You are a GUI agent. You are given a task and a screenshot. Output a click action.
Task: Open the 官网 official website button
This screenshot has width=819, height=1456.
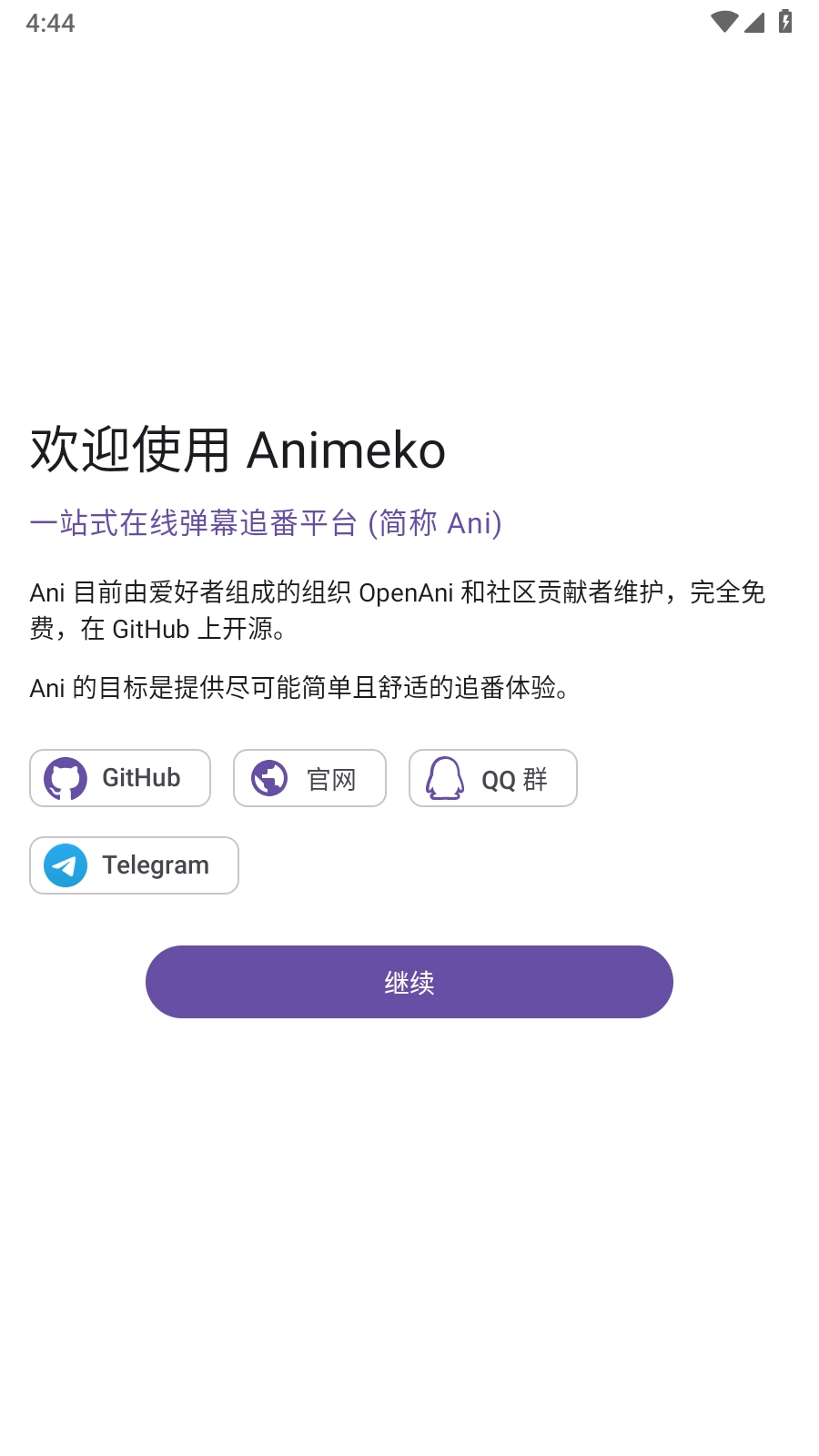coord(309,778)
